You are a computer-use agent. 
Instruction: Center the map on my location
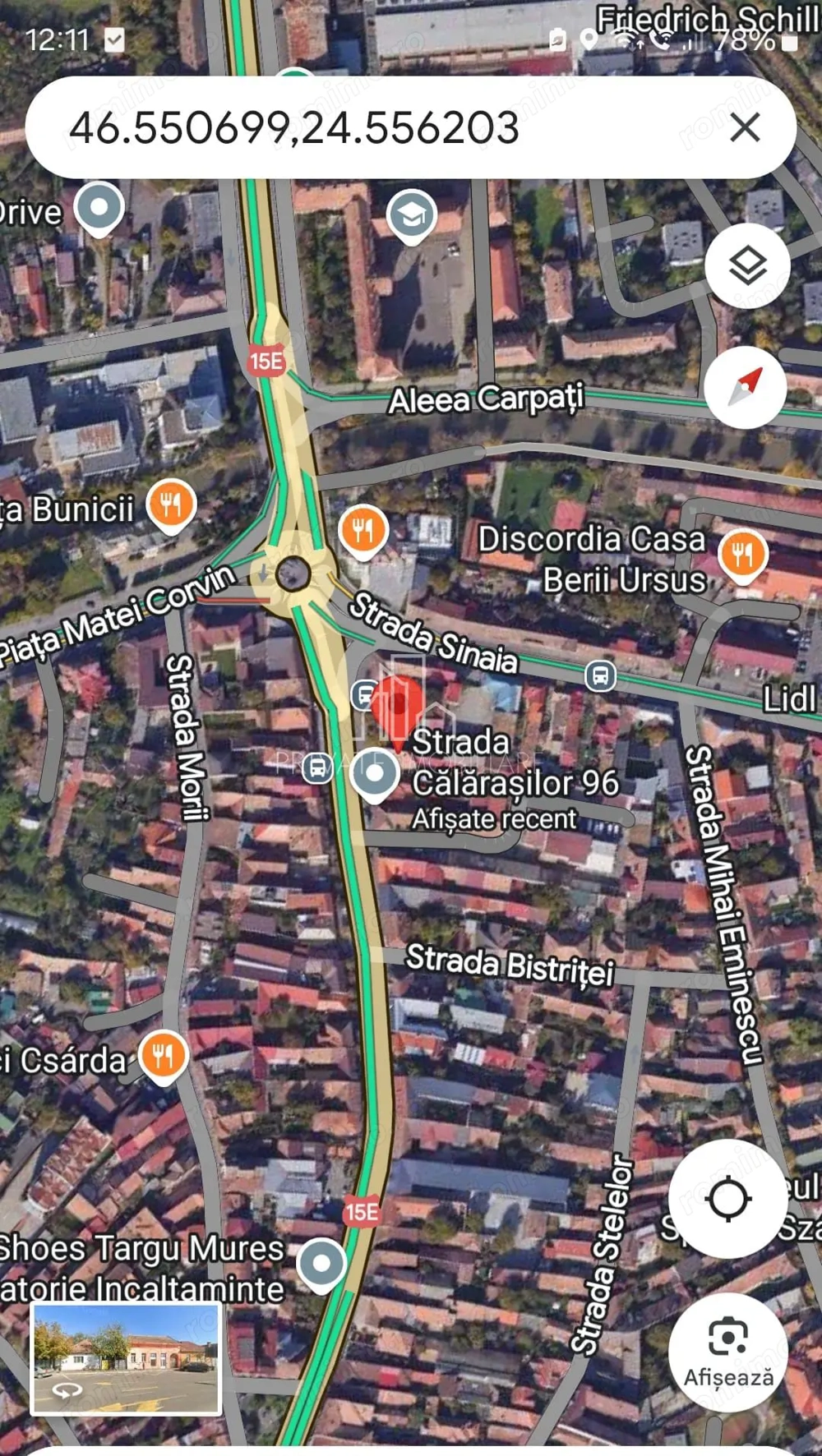727,1199
